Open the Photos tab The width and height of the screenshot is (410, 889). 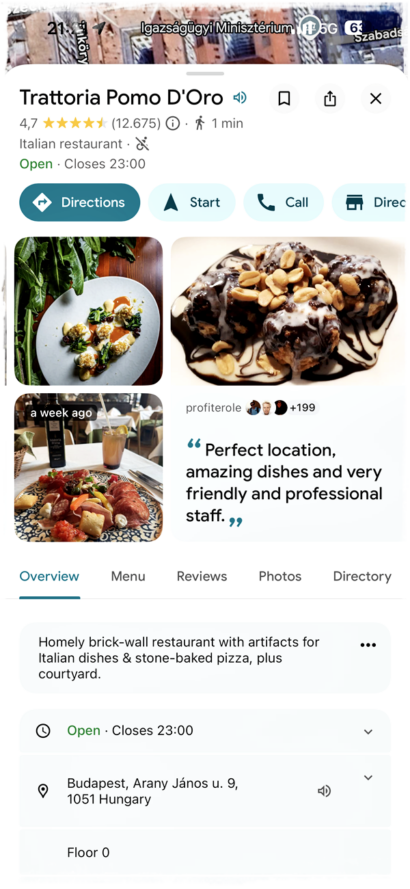[x=280, y=577]
